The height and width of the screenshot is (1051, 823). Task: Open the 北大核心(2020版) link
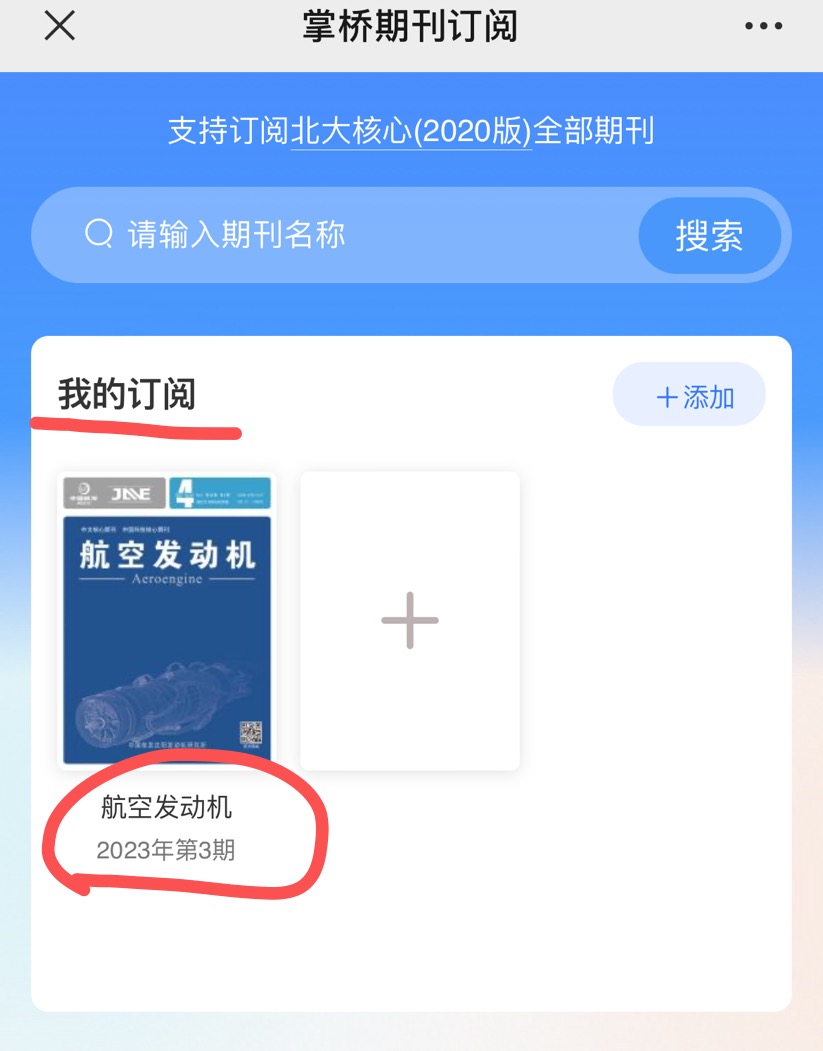point(411,131)
